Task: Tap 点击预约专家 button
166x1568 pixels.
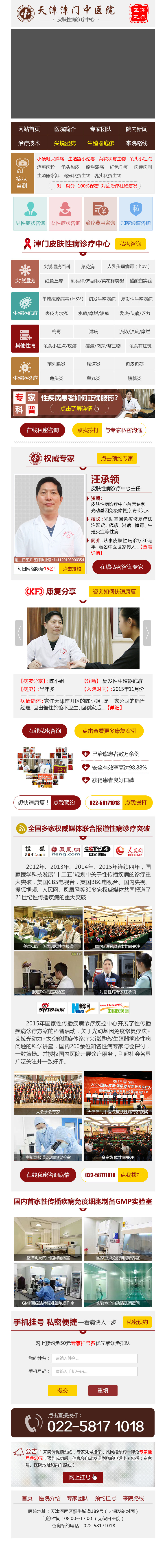Action: (x=117, y=458)
